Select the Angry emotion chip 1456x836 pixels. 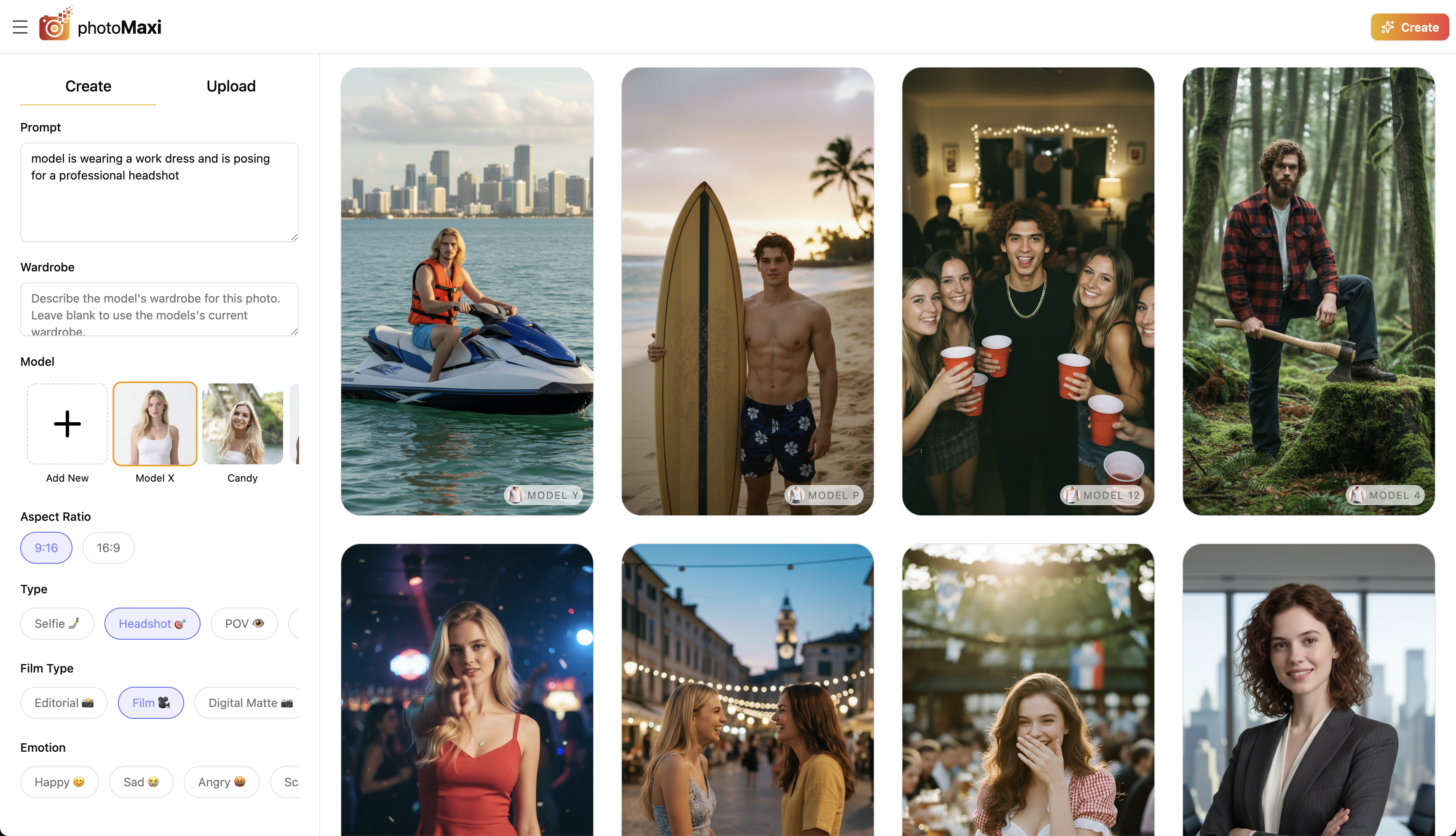(x=222, y=782)
